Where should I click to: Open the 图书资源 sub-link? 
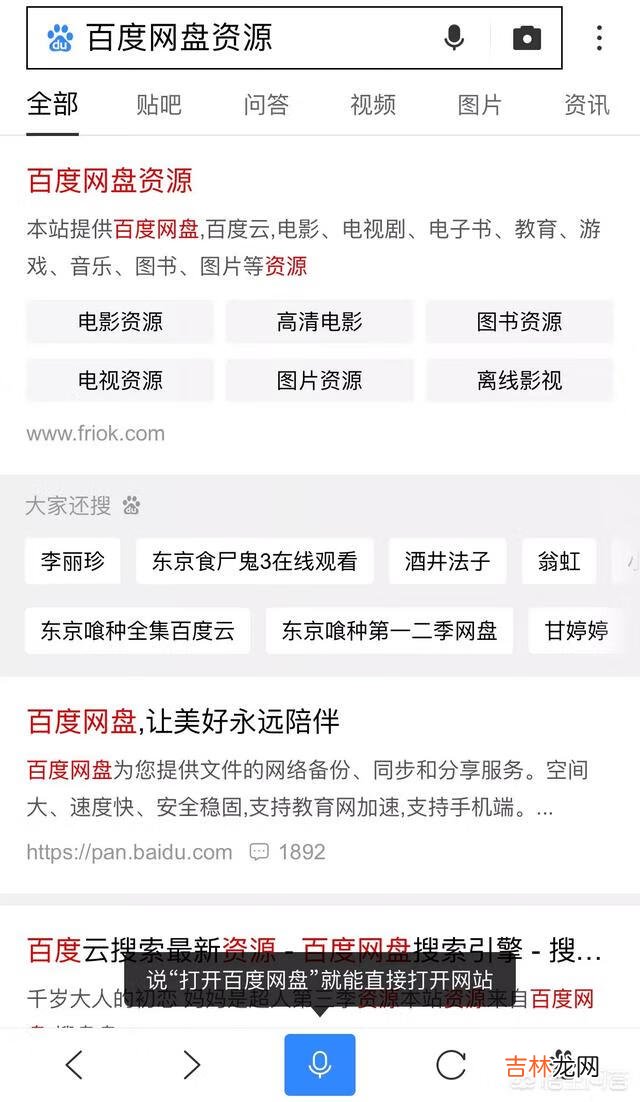pyautogui.click(x=519, y=322)
